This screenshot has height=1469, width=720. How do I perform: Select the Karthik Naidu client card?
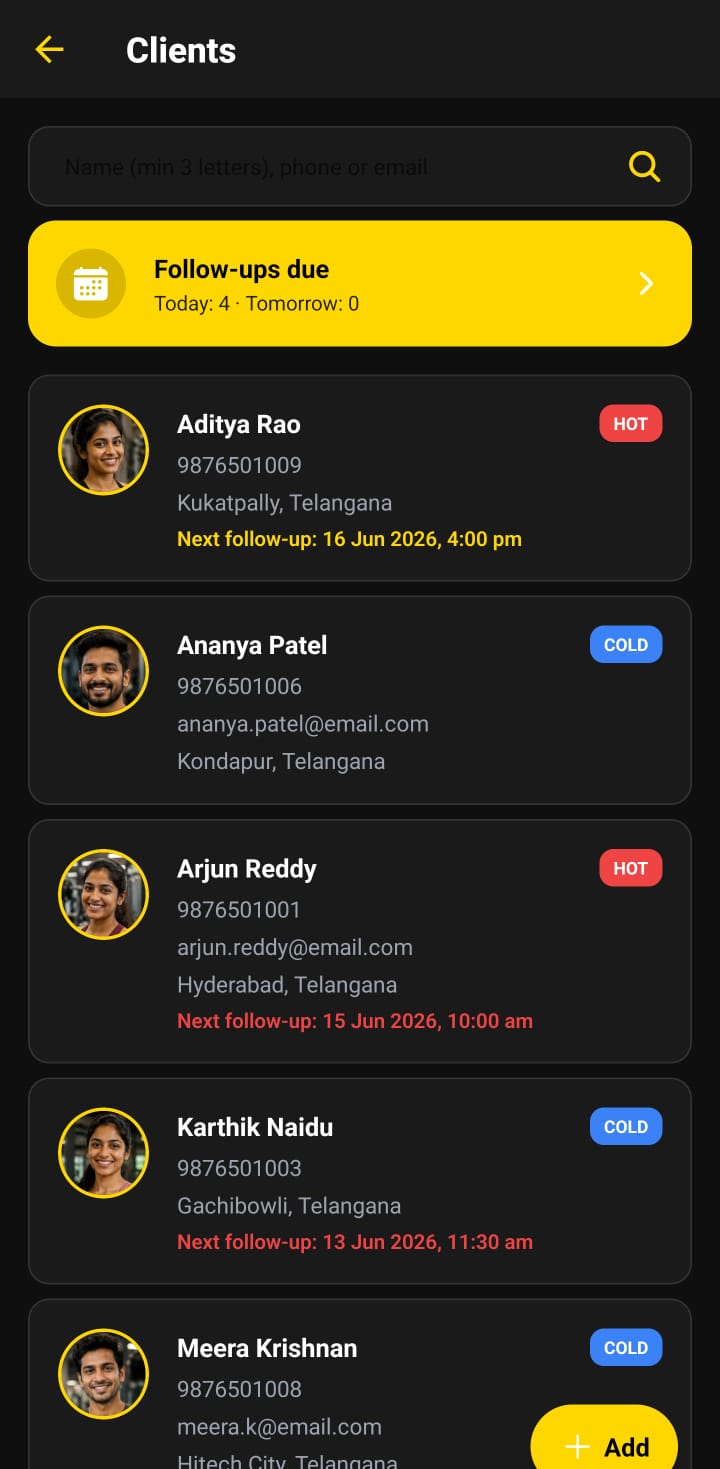tap(360, 1181)
